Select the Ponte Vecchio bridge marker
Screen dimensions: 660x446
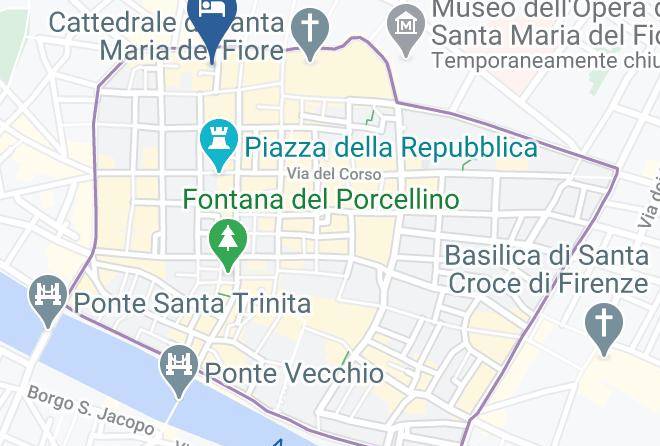pos(179,371)
